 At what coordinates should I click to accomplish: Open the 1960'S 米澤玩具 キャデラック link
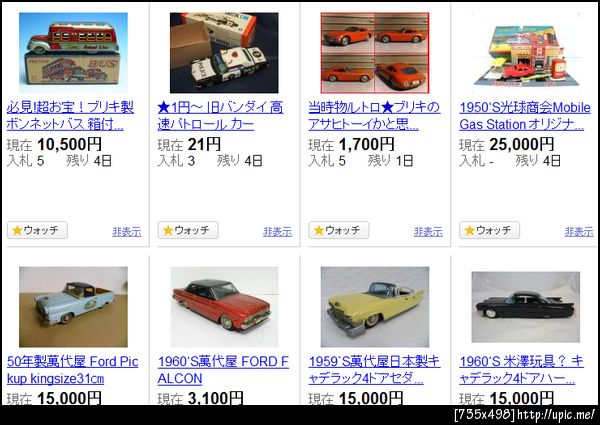pyautogui.click(x=522, y=370)
